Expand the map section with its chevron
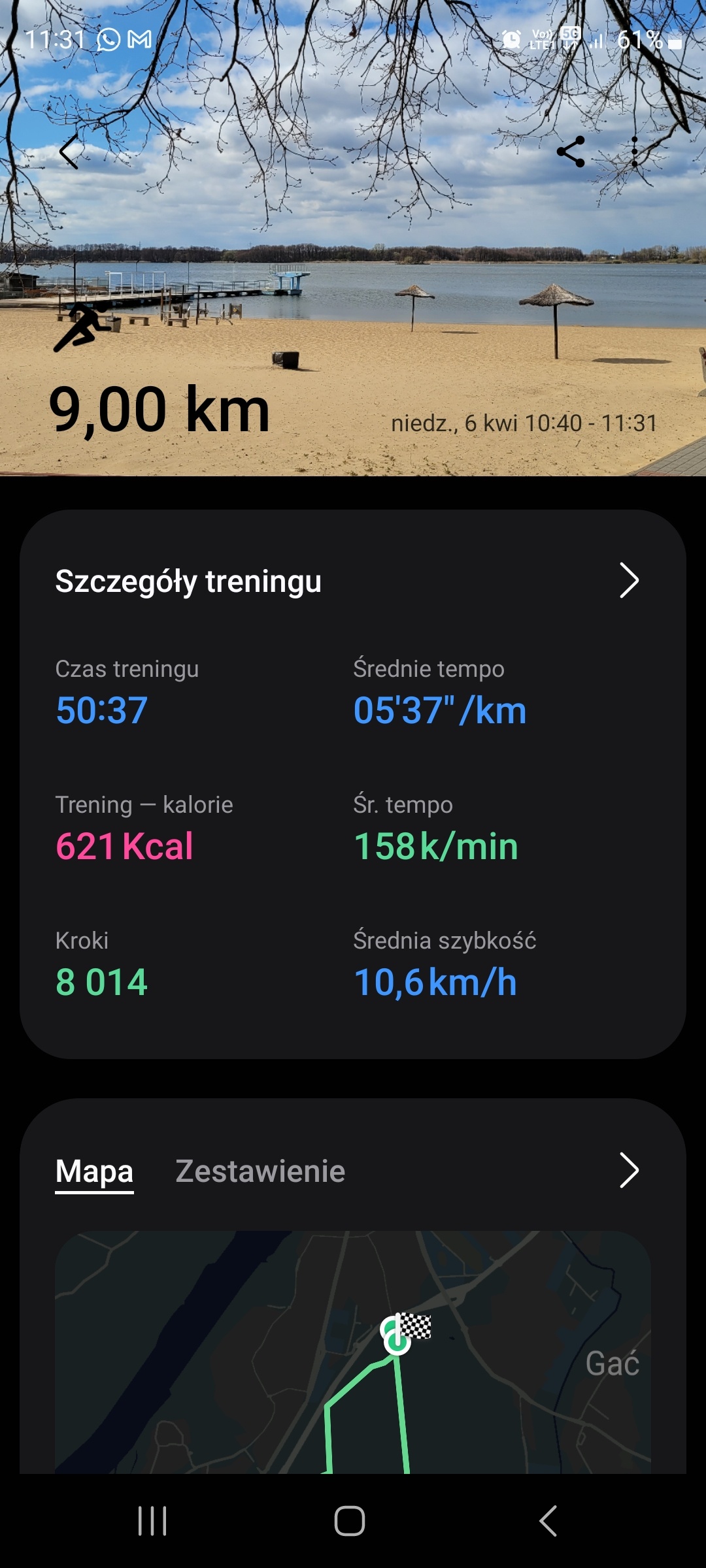 [x=629, y=1170]
